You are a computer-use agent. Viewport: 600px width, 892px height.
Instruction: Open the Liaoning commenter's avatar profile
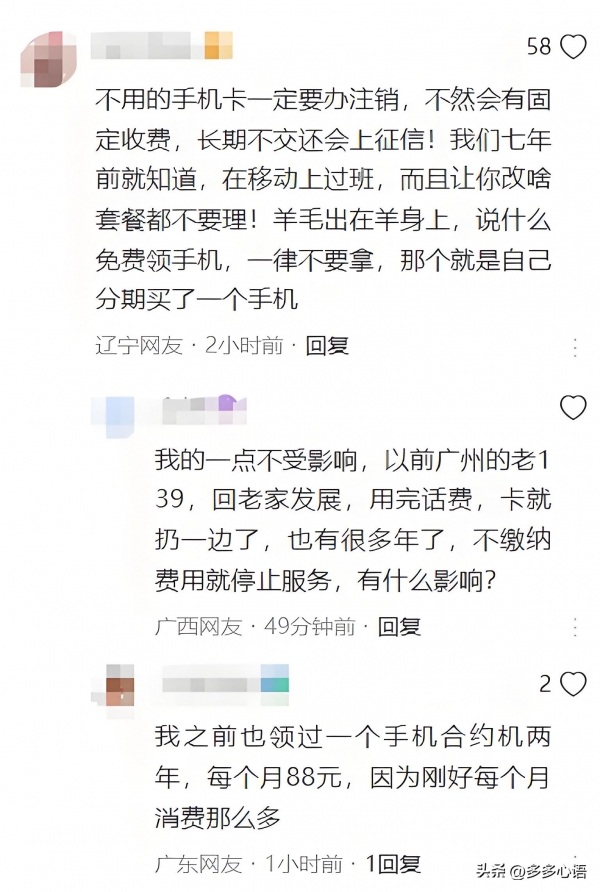(x=44, y=58)
